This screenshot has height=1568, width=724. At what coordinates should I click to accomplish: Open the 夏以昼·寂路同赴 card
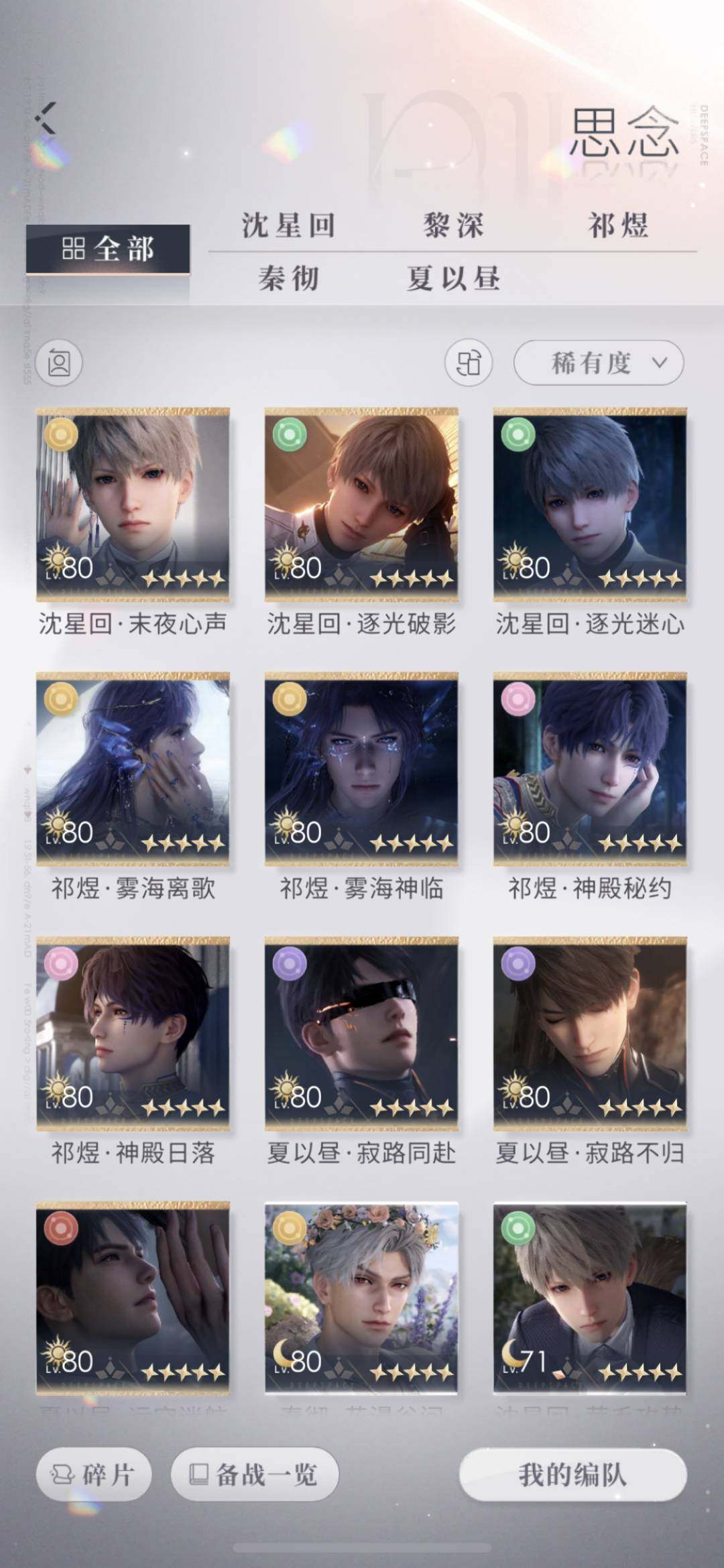pos(361,1033)
